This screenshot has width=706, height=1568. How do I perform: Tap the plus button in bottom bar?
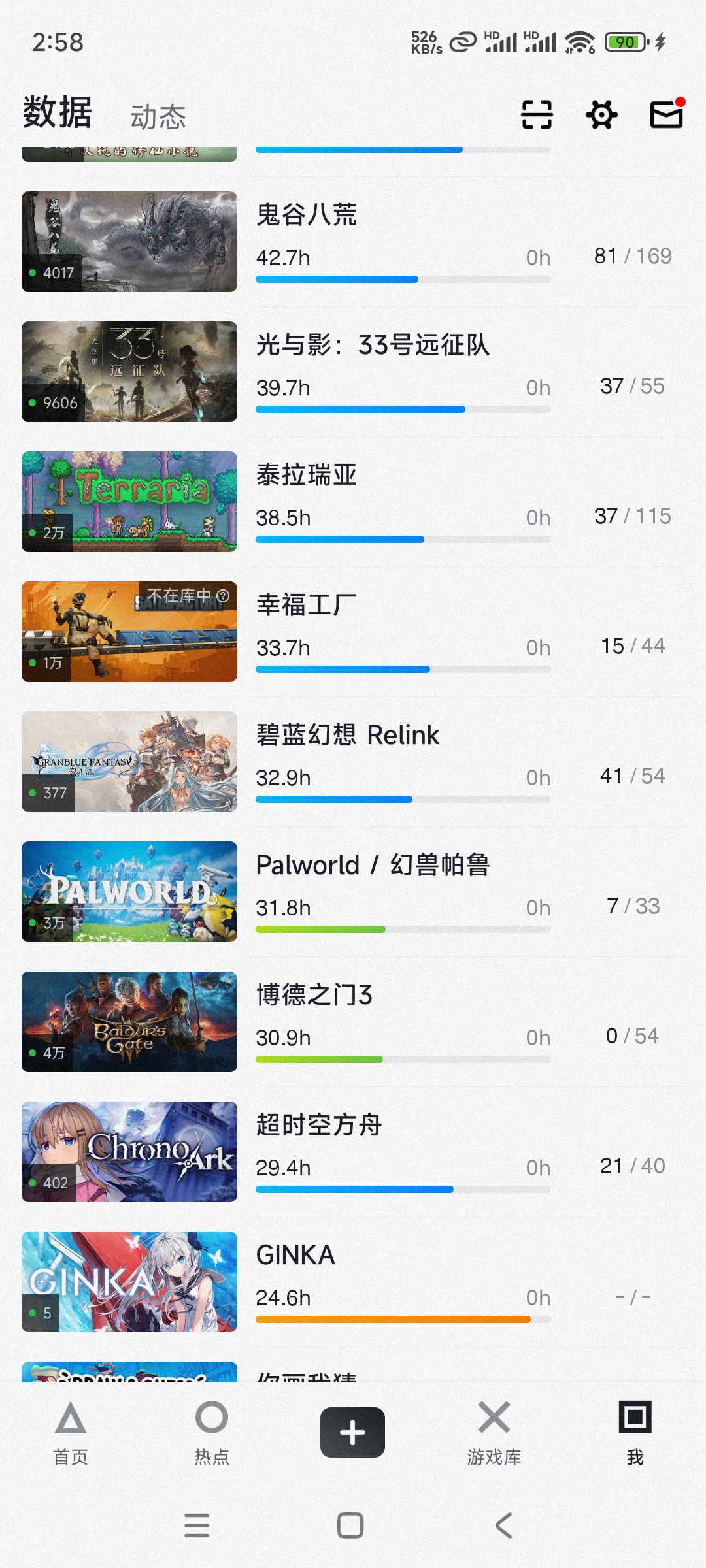point(352,1432)
